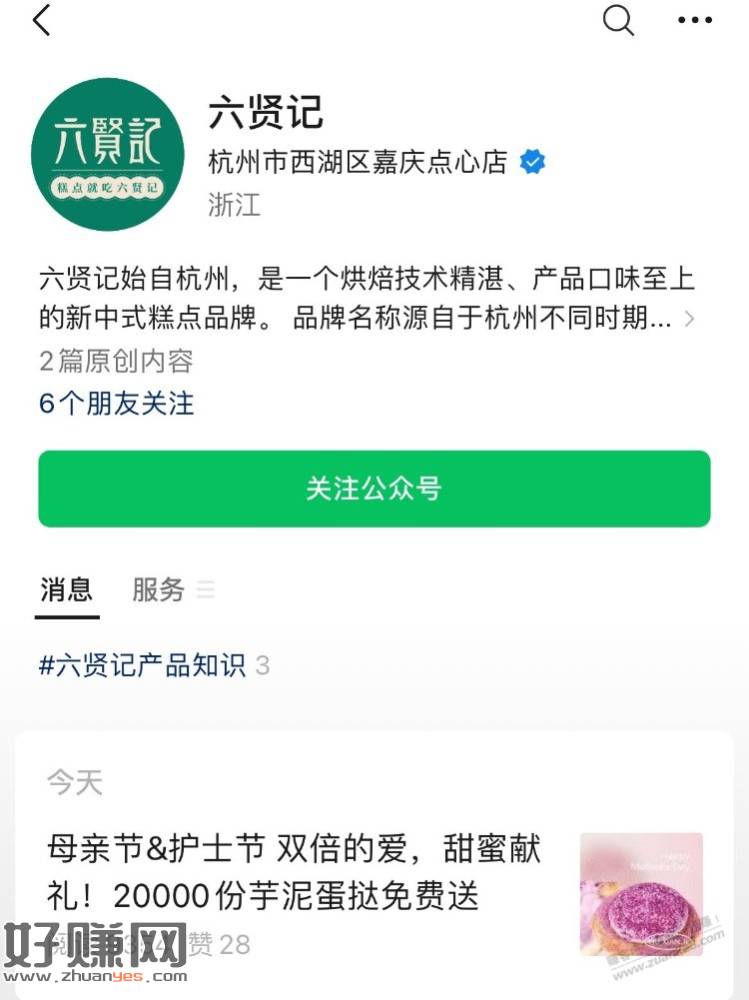The height and width of the screenshot is (1000, 749).
Task: Select the 消息 tab
Action: pyautogui.click(x=66, y=589)
